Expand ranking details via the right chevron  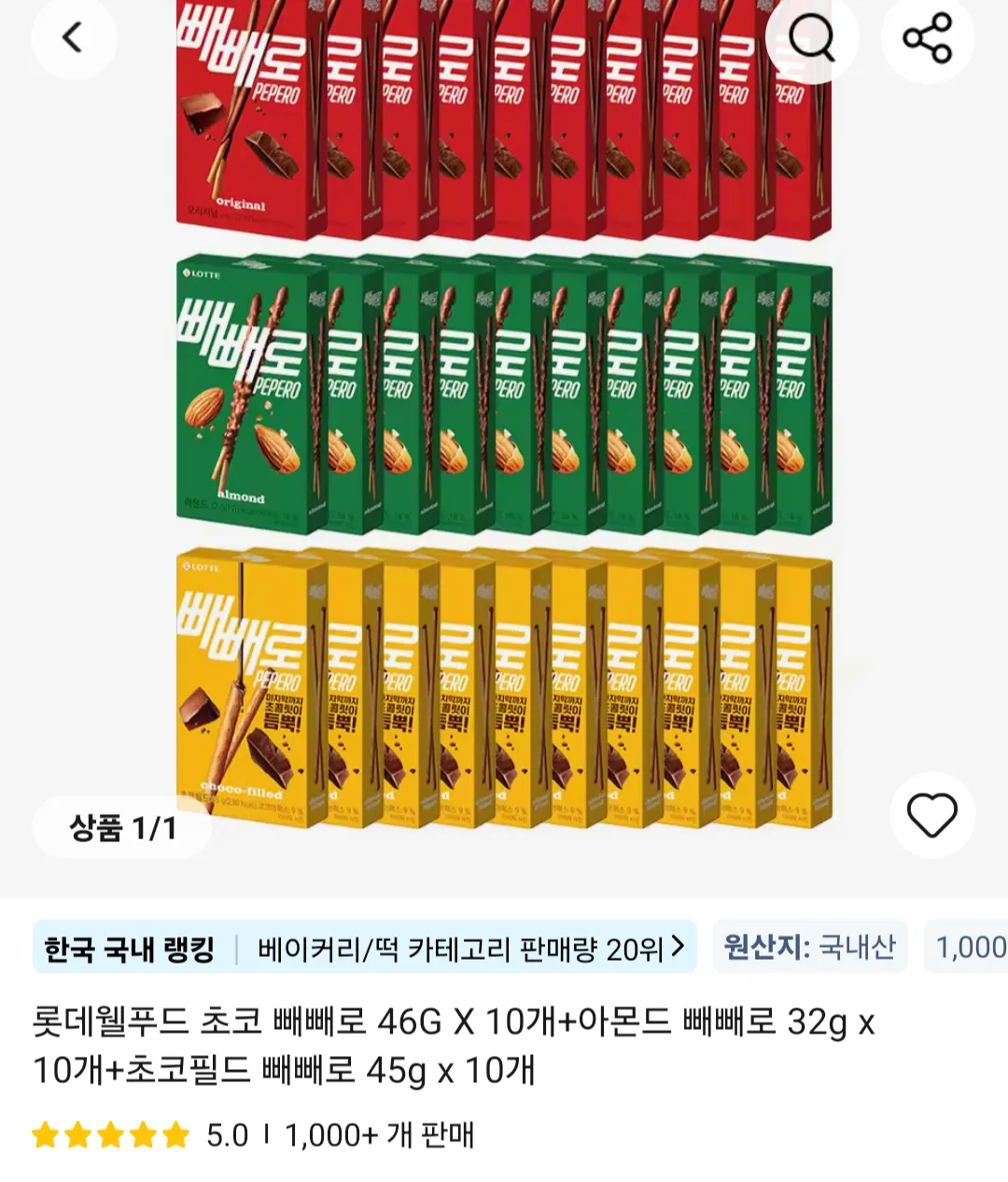tap(680, 947)
